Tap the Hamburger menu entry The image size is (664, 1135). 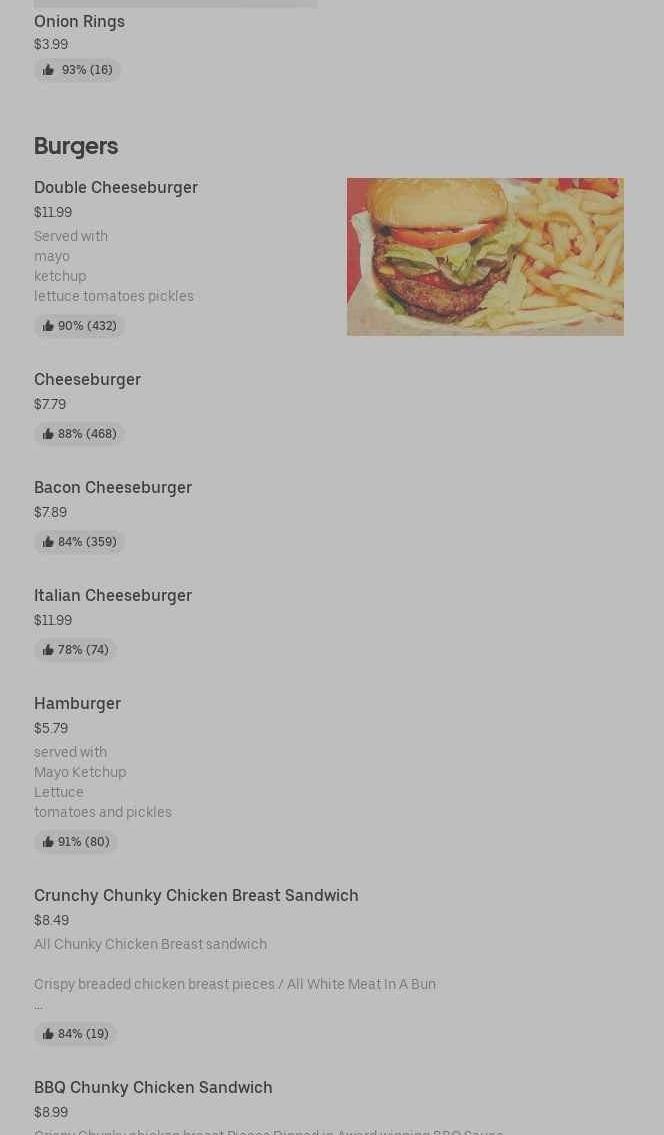pos(77,704)
